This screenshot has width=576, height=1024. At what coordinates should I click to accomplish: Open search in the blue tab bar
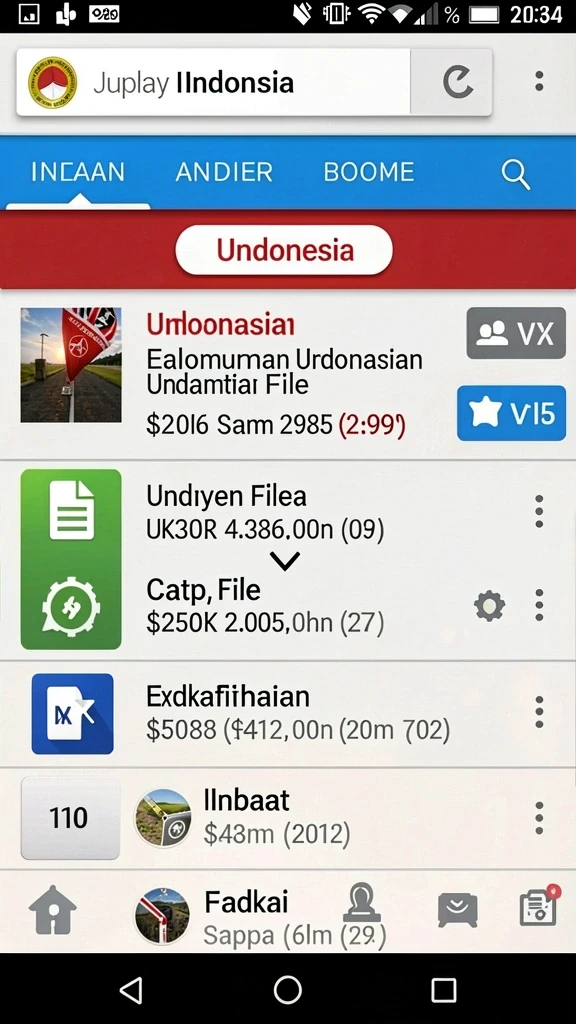tap(515, 174)
